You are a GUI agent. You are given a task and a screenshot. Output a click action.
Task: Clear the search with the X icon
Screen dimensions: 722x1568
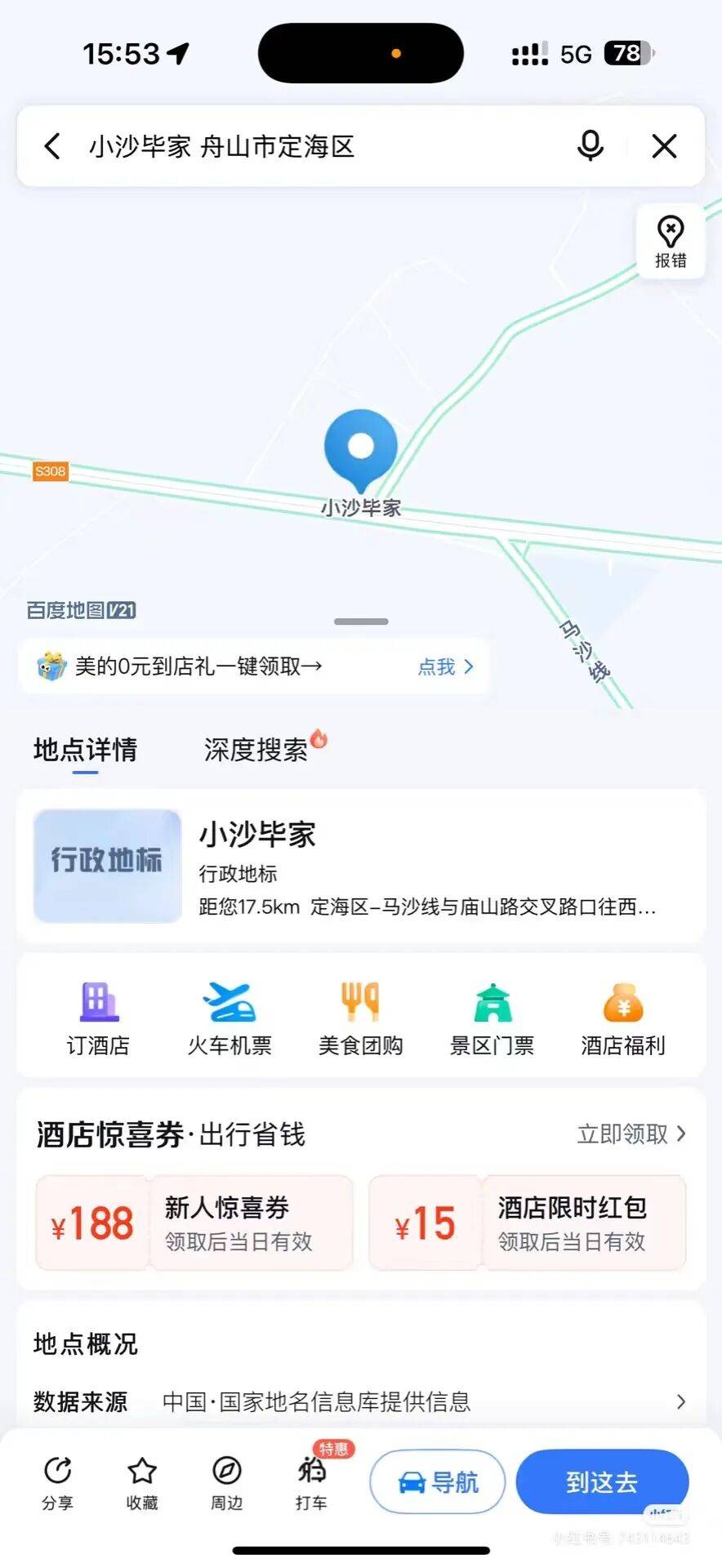tap(664, 147)
